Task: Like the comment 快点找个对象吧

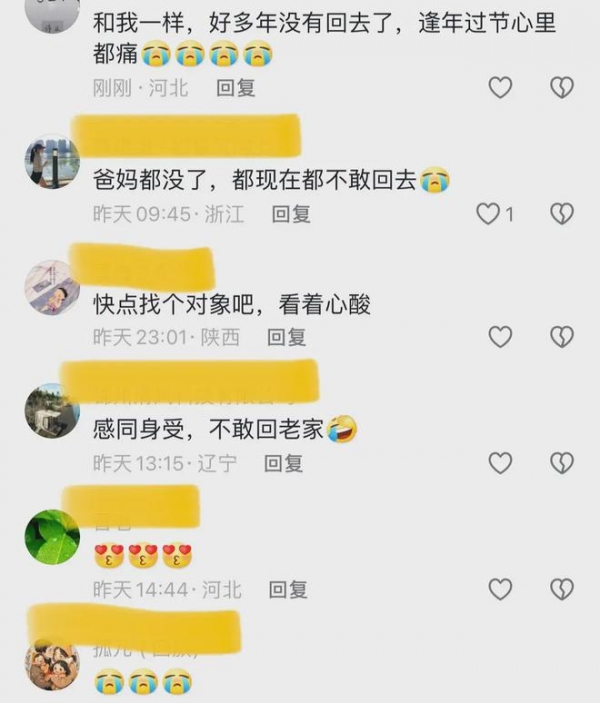Action: pyautogui.click(x=500, y=337)
